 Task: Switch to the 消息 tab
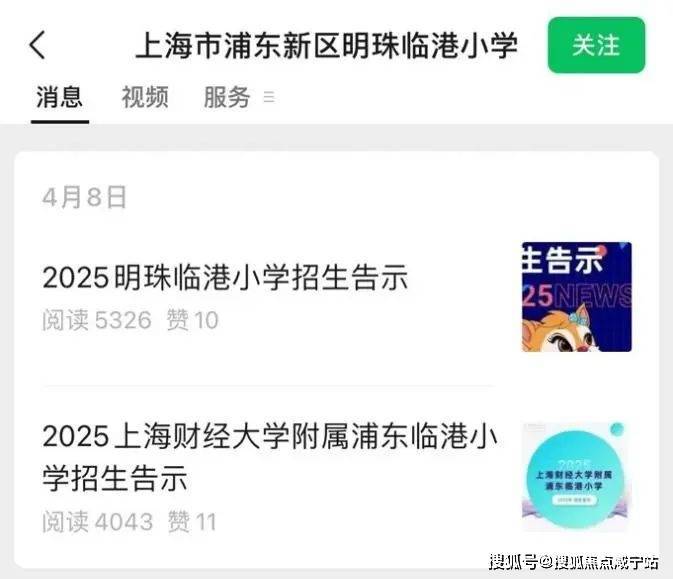59,97
